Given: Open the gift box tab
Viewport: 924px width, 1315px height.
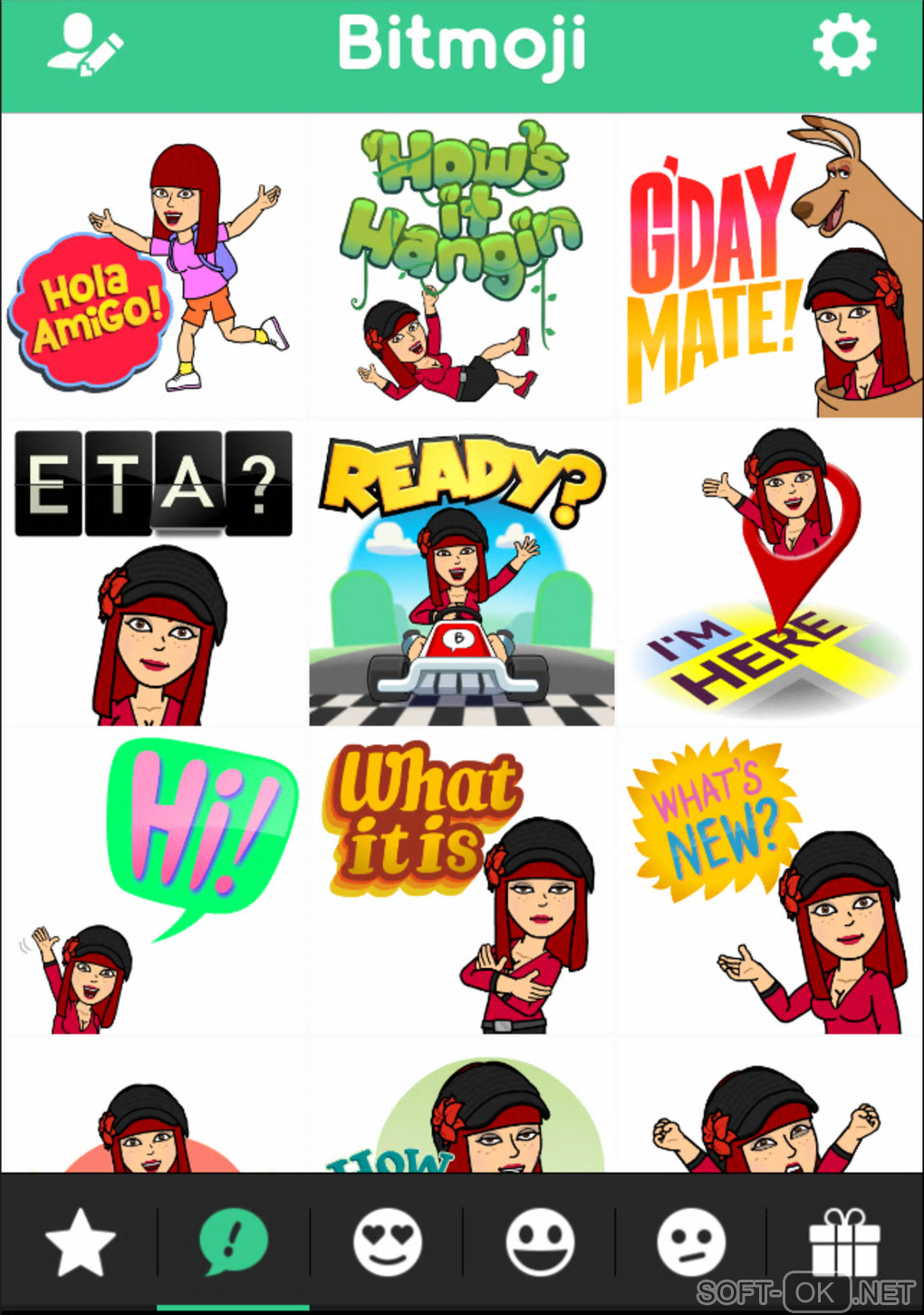Looking at the screenshot, I should click(844, 1242).
